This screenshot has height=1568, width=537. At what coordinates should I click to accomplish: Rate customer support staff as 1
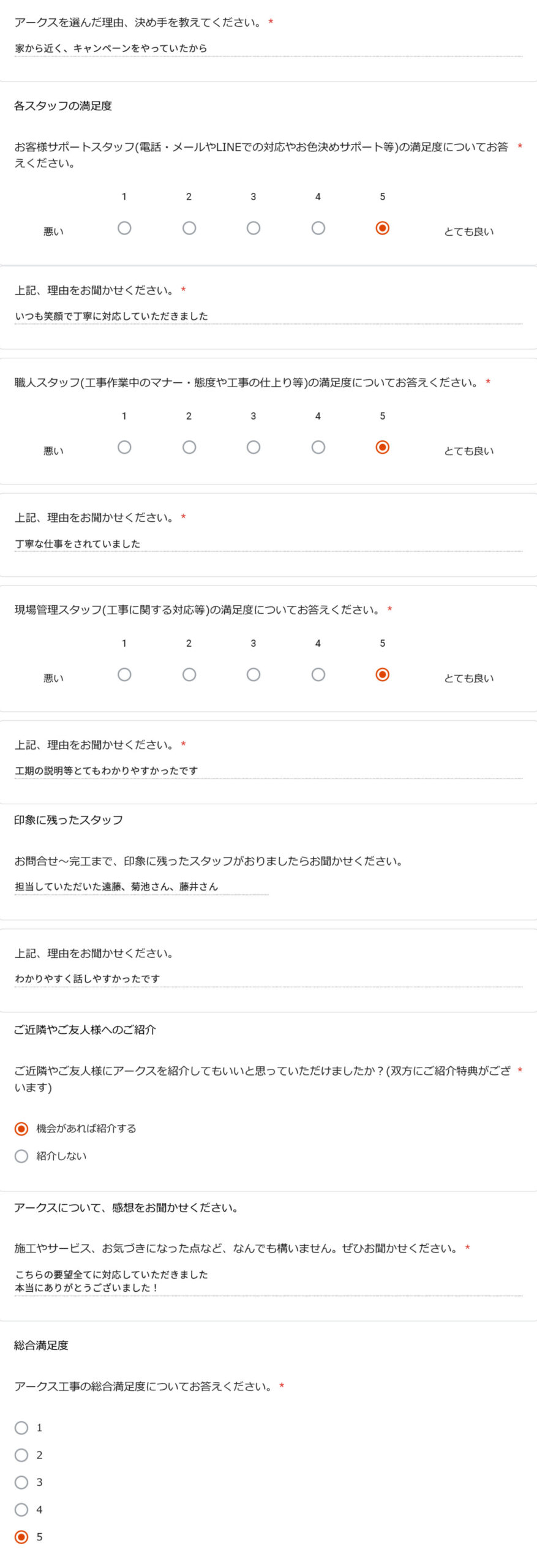(124, 228)
